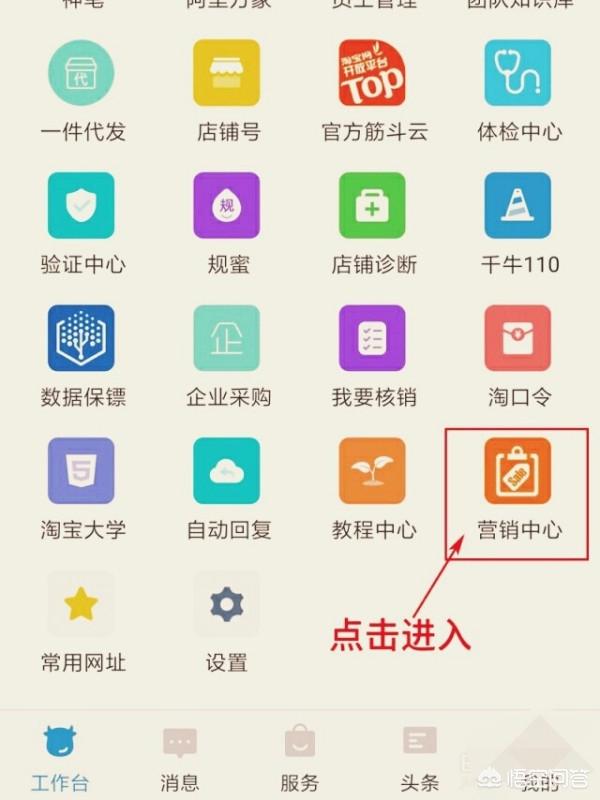The image size is (600, 800).
Task: Open 我要核销
Action: (x=372, y=339)
